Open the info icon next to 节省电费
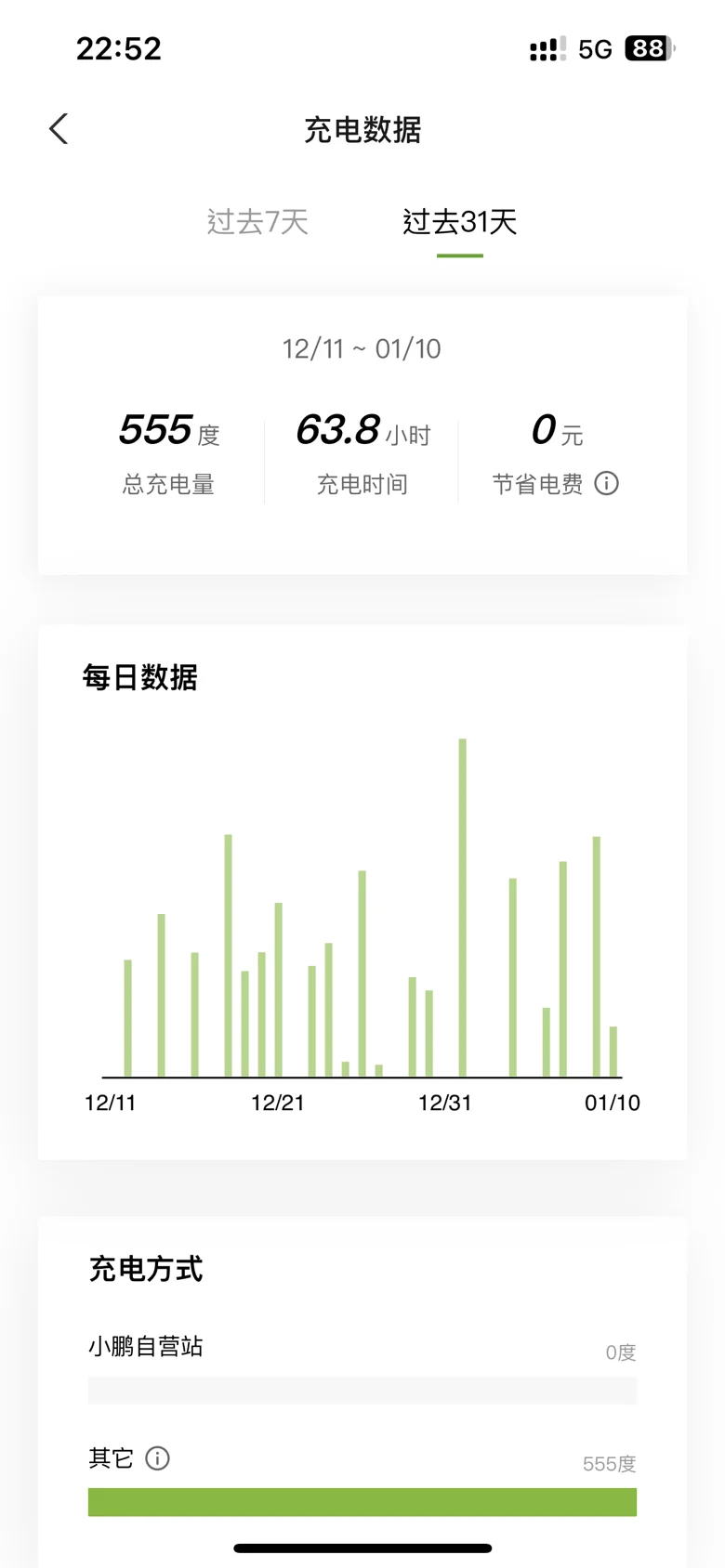 coord(606,484)
